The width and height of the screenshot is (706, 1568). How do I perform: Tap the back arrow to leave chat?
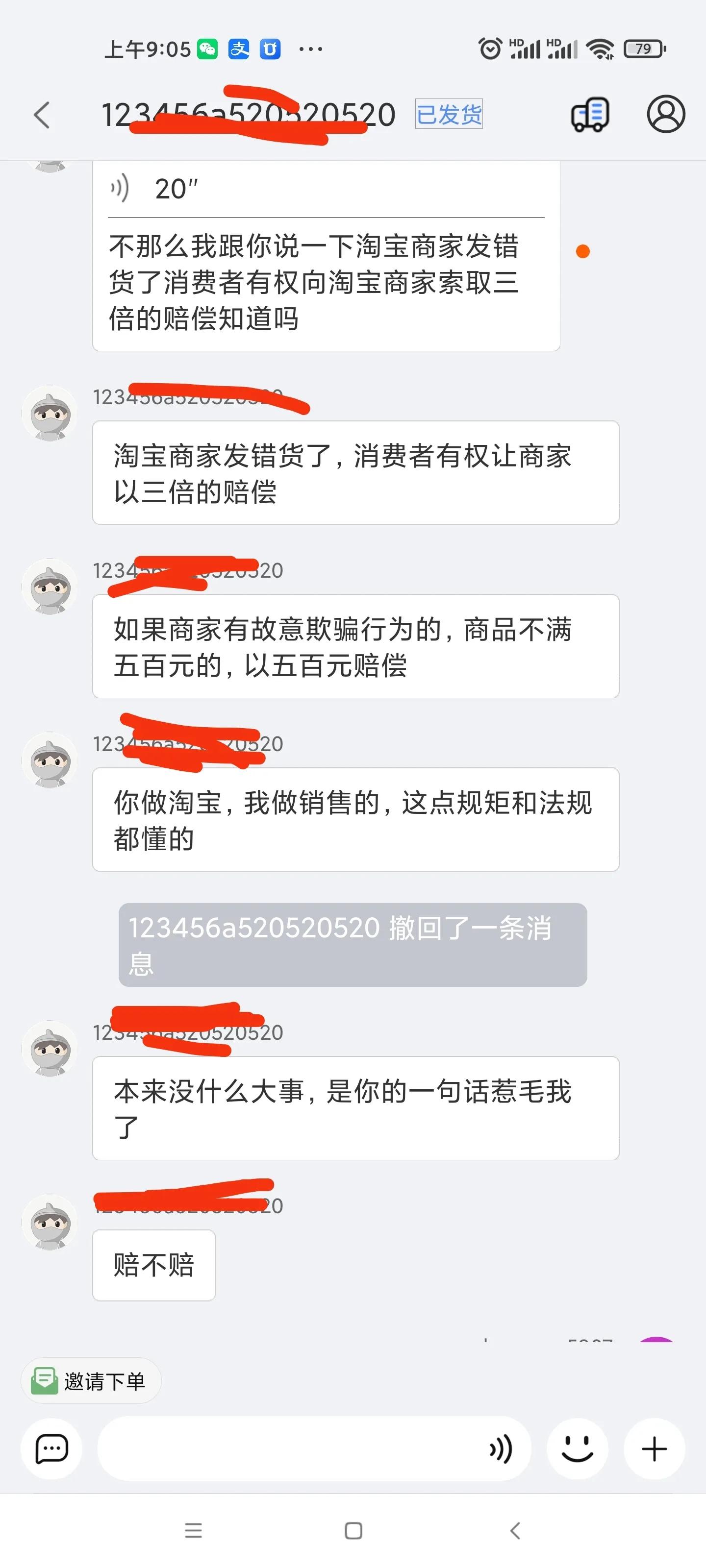[41, 116]
